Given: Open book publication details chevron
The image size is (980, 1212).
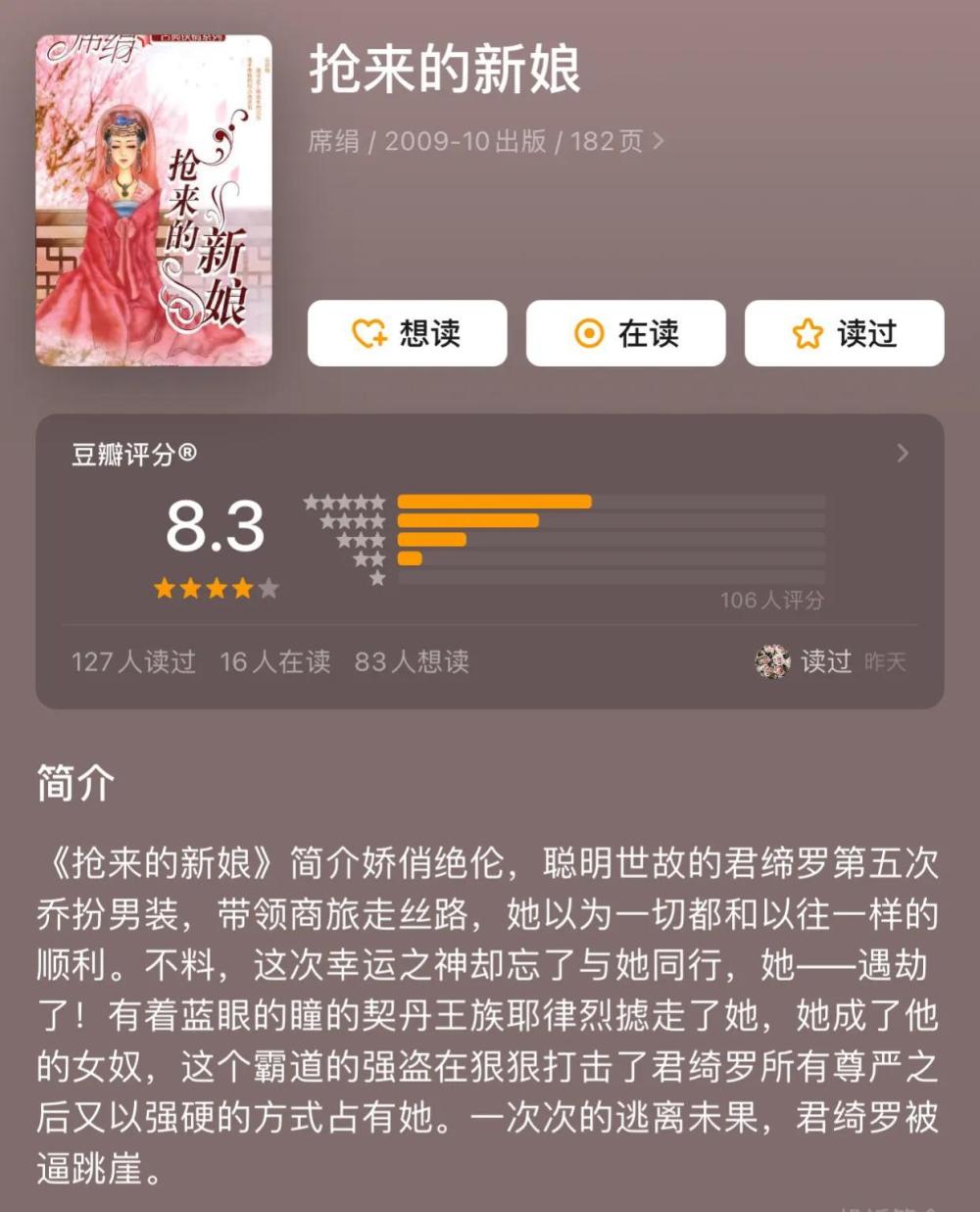Looking at the screenshot, I should point(659,141).
